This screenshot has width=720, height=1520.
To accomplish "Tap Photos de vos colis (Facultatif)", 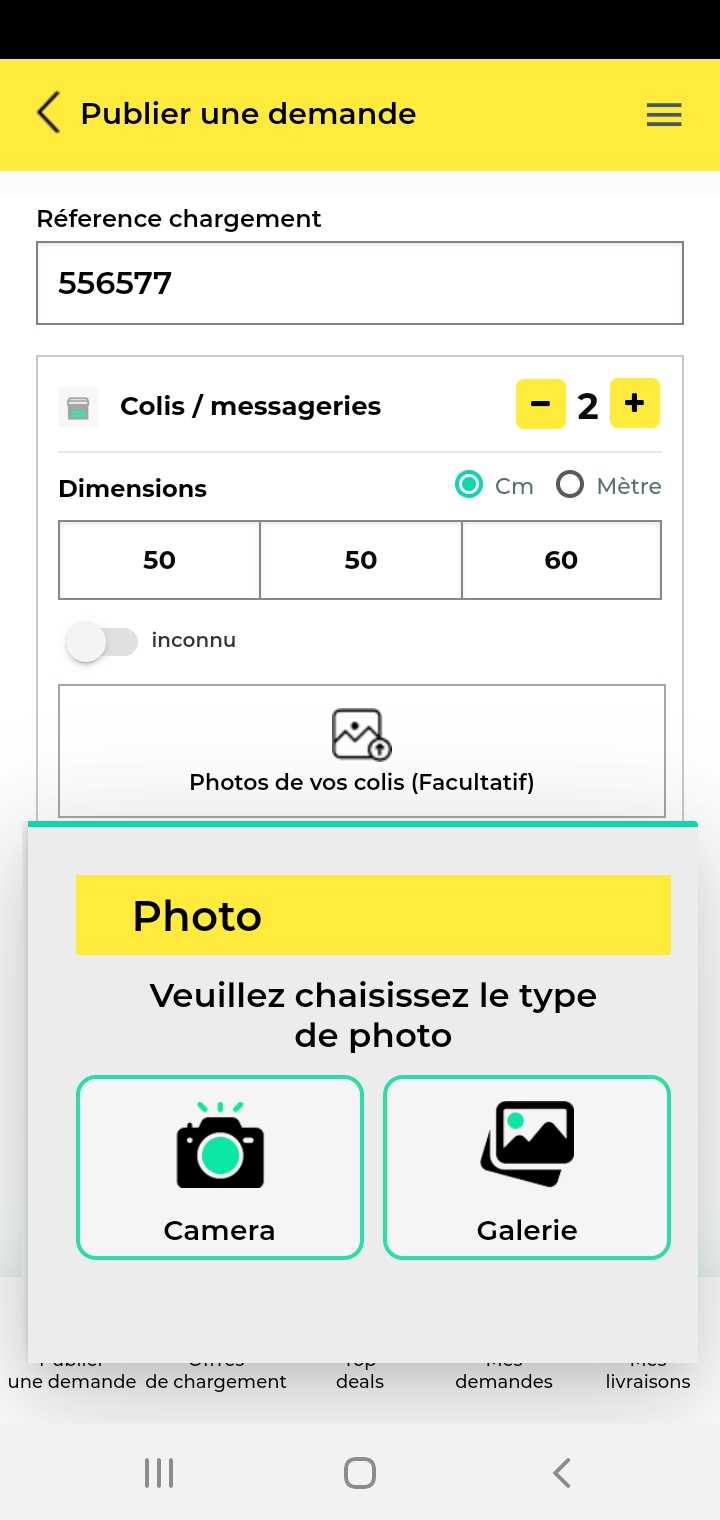I will [x=362, y=751].
